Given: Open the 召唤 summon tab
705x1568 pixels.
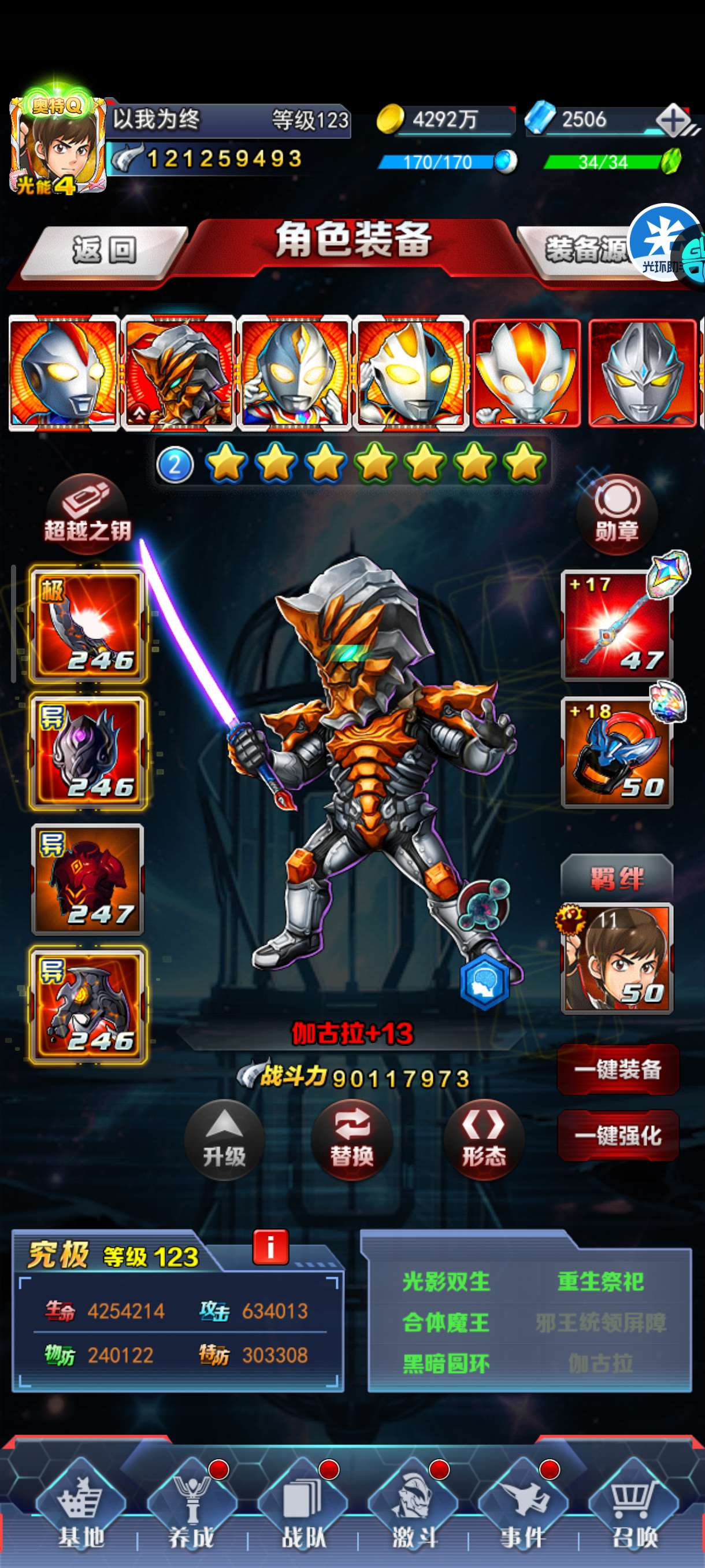Looking at the screenshot, I should point(634,1510).
